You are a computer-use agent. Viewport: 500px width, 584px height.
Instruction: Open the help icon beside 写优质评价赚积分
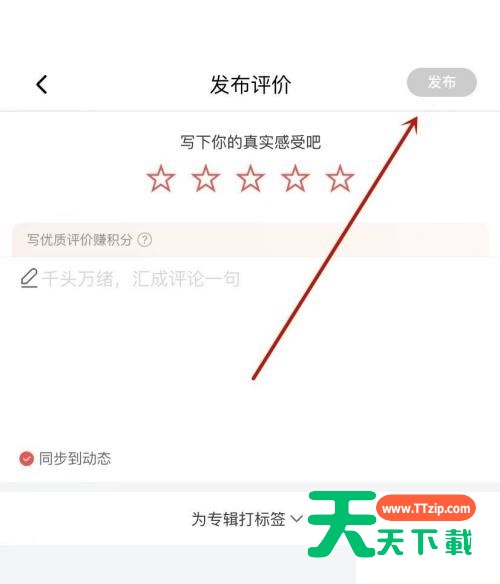[x=145, y=239]
